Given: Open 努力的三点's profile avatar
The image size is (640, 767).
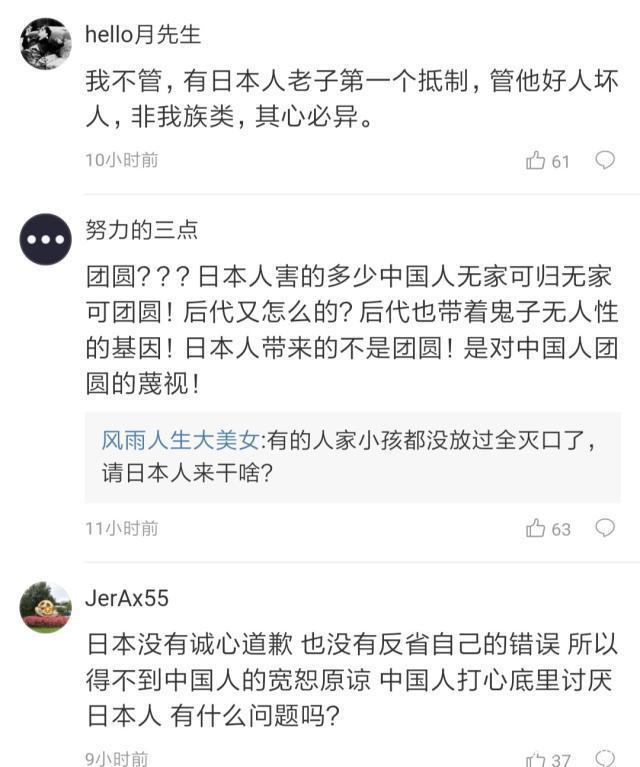Looking at the screenshot, I should [46, 239].
